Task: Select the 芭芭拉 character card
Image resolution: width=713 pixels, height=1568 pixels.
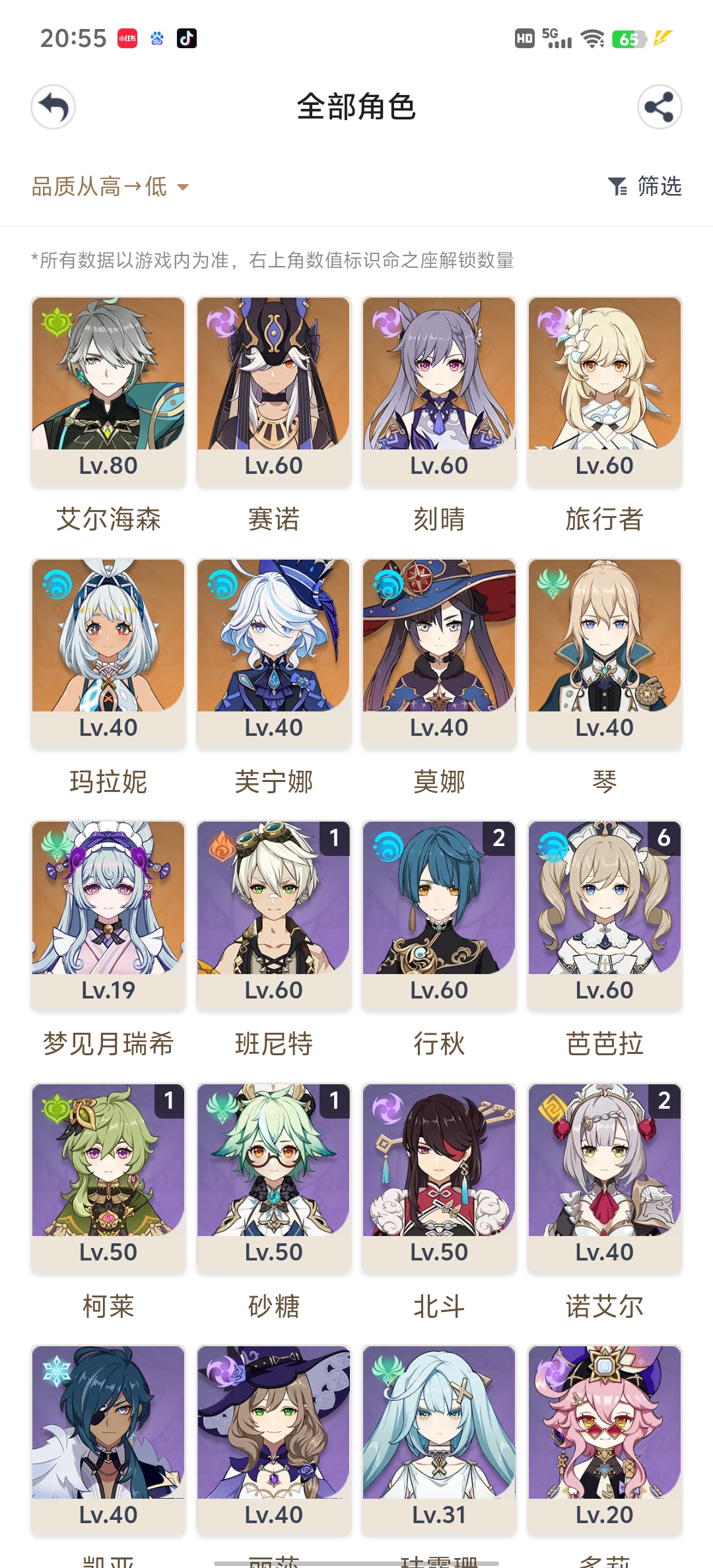Action: pyautogui.click(x=604, y=916)
